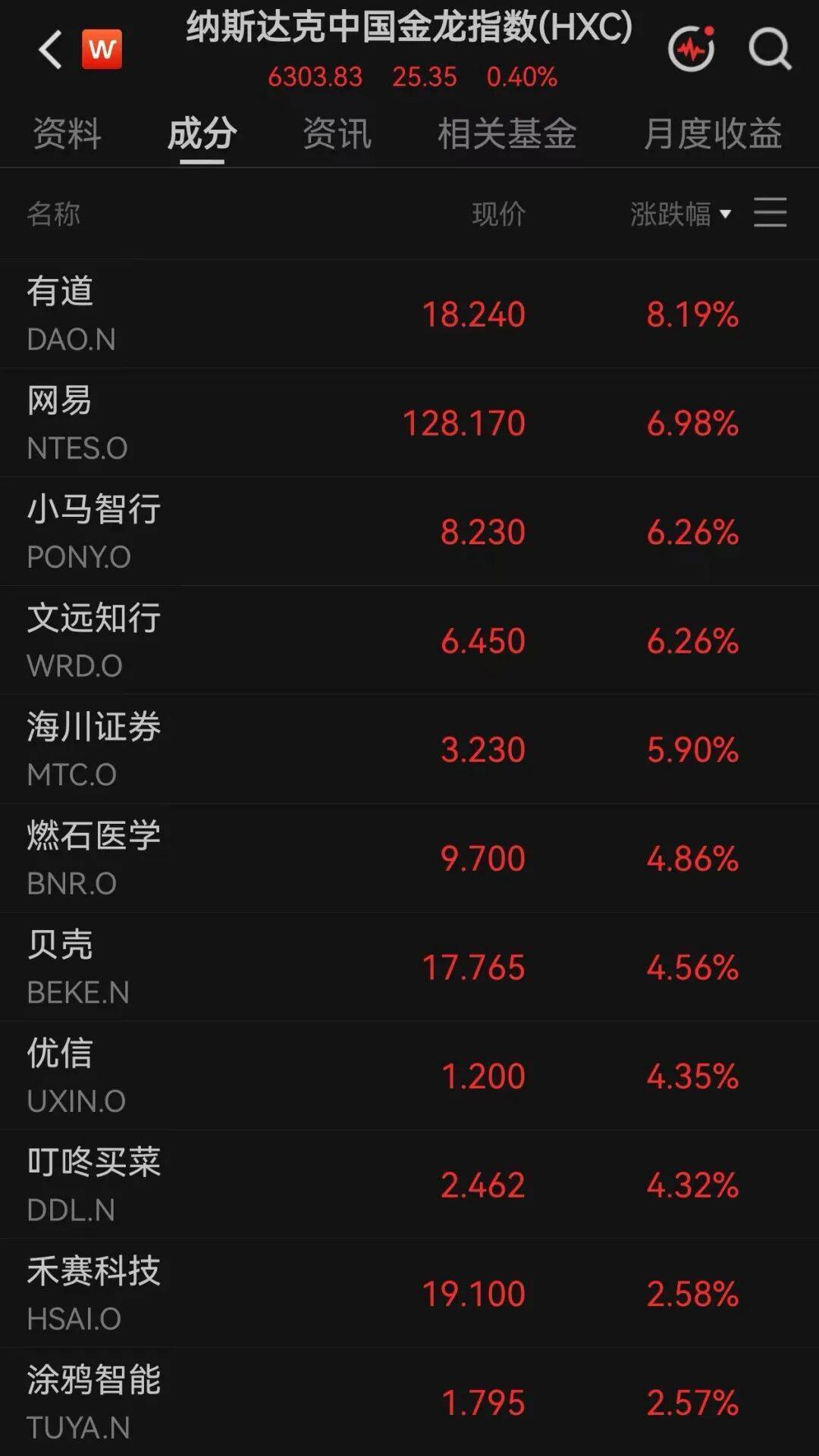
Task: Open the 网易 NTES.O stock row
Action: pyautogui.click(x=409, y=423)
